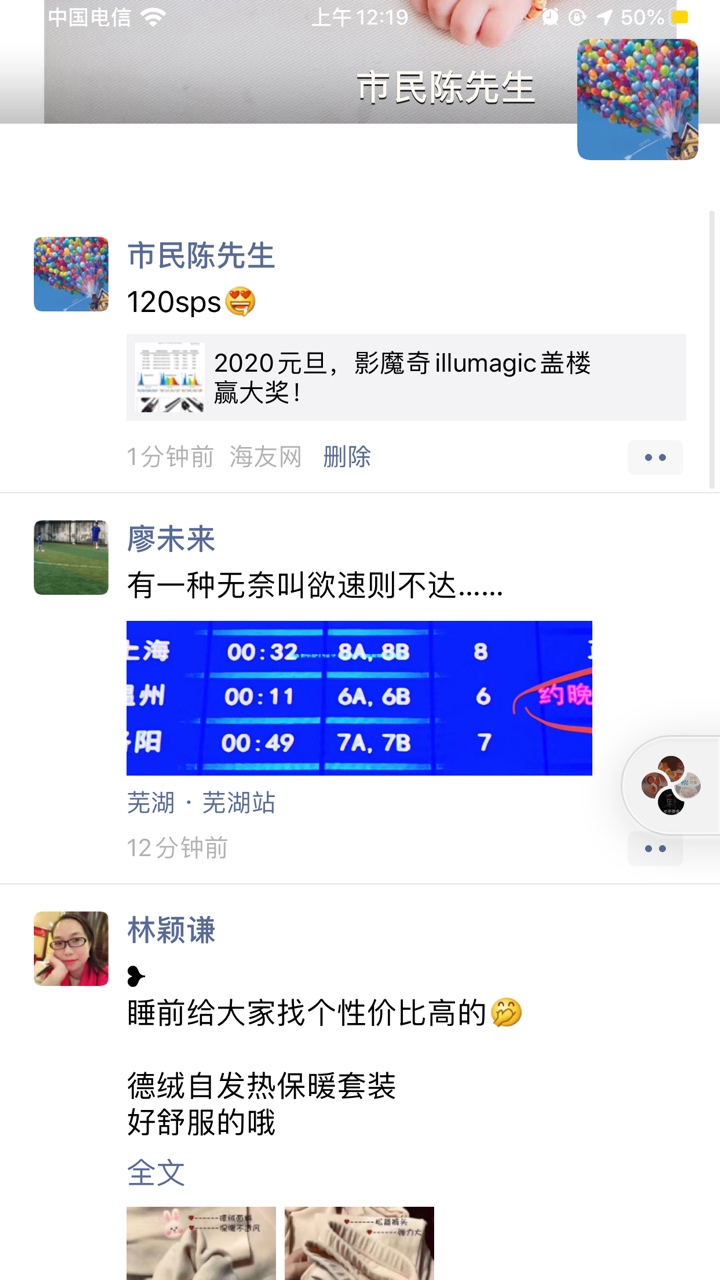
Task: View second photo in 林颖谦's post
Action: point(359,1243)
